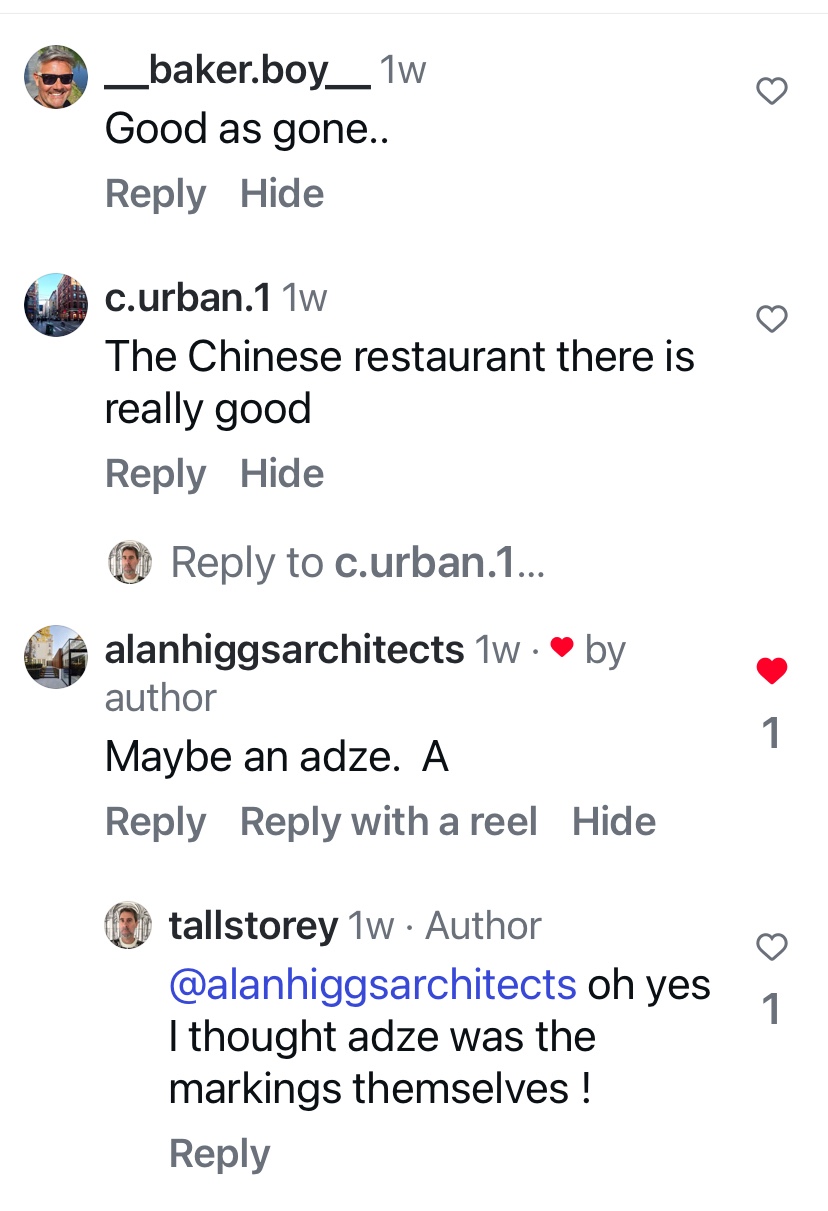The width and height of the screenshot is (828, 1211).
Task: Hide the "Maybe an adze" comment
Action: [614, 822]
